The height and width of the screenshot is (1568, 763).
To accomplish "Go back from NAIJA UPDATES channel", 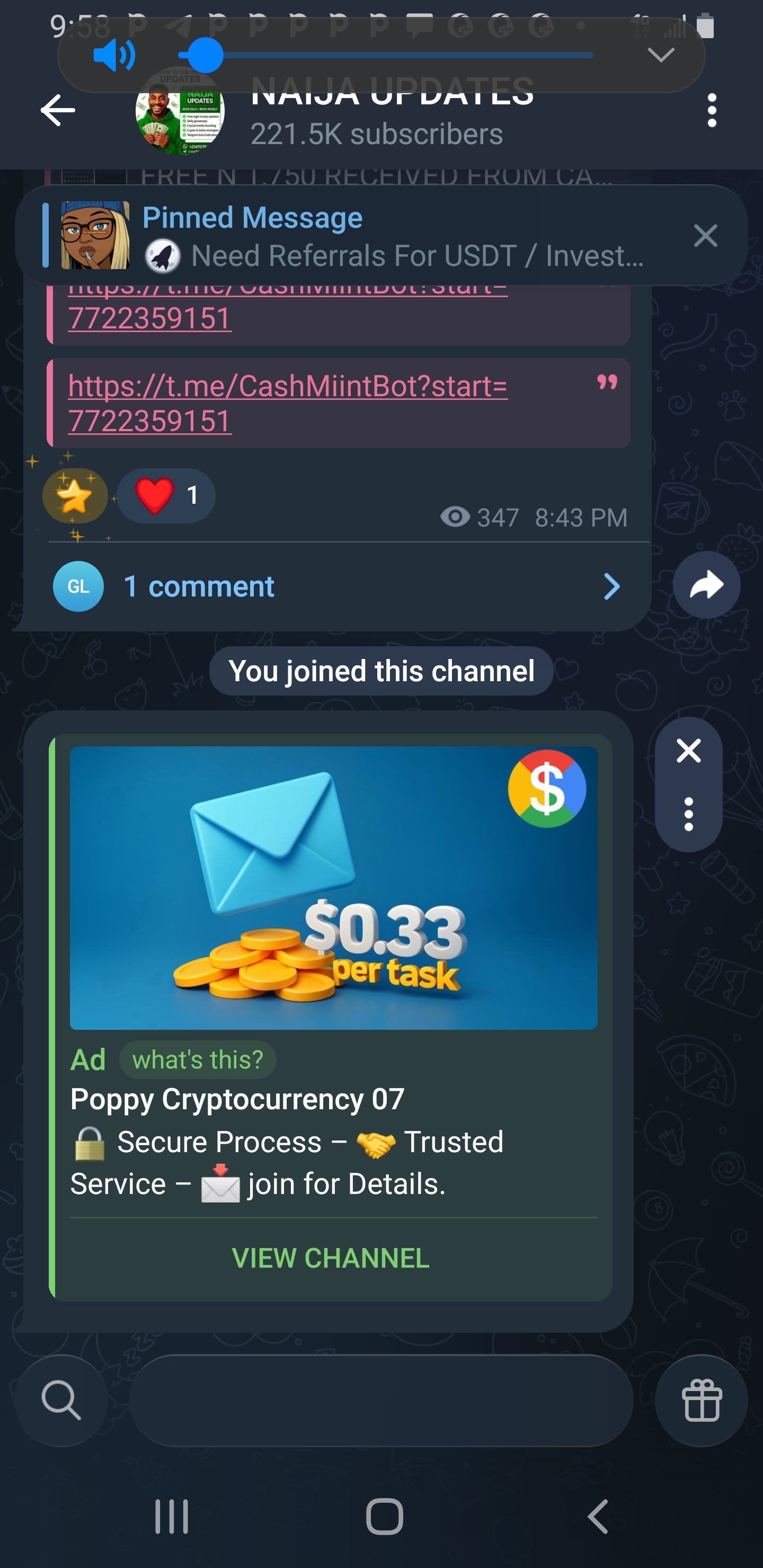I will point(58,110).
